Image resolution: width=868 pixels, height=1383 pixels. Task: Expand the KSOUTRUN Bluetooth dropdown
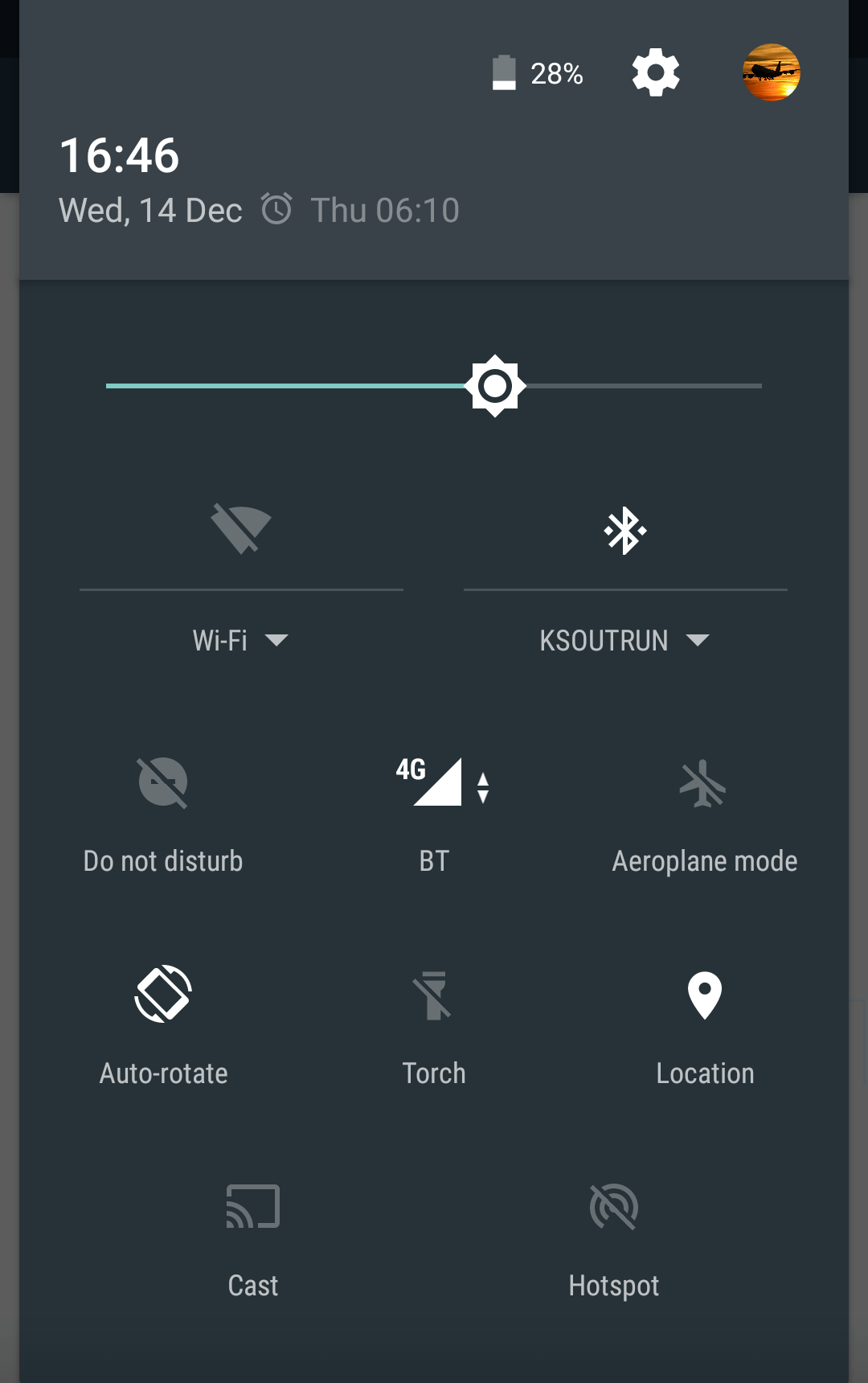click(624, 641)
